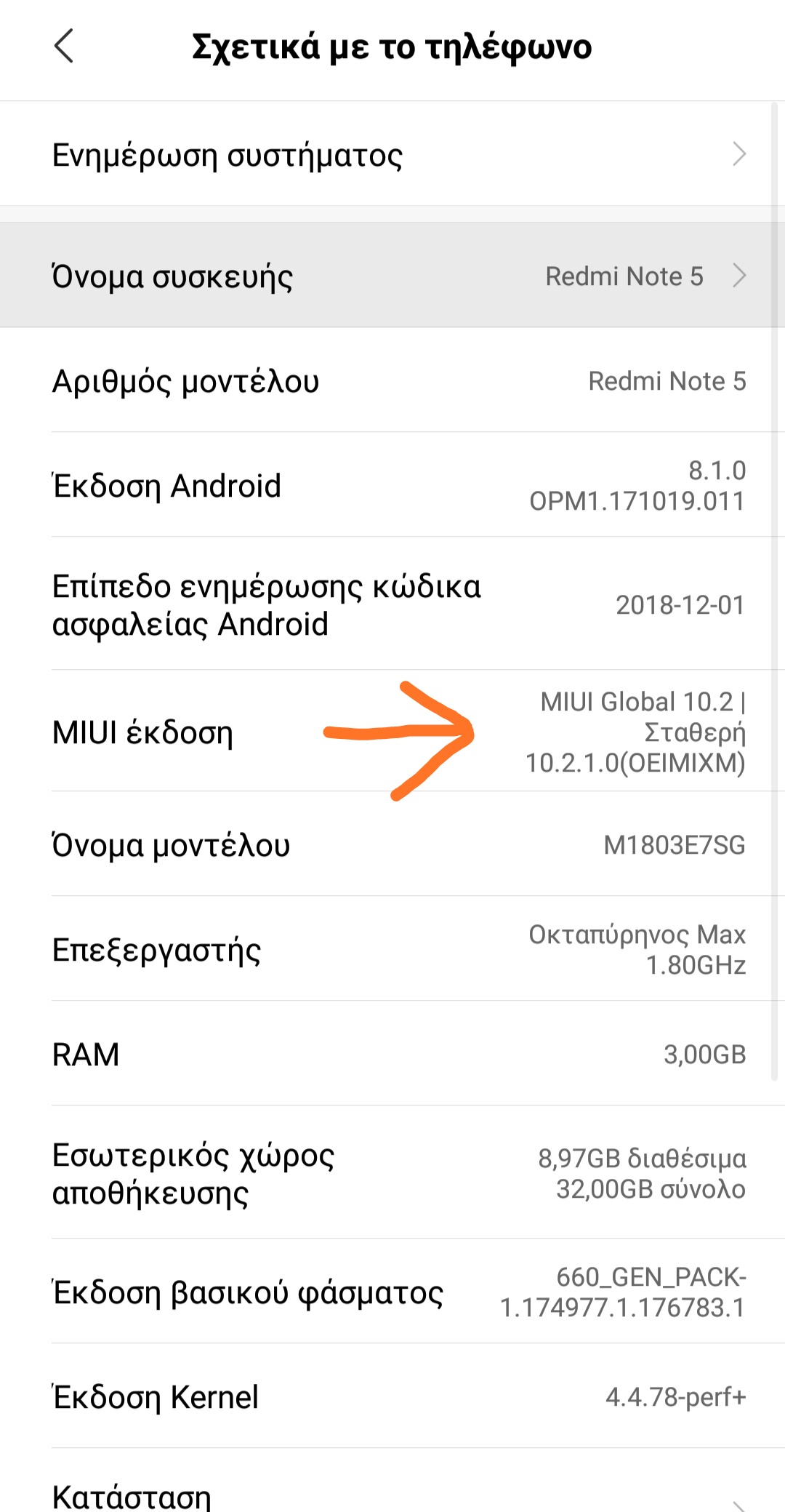Screen dimensions: 785x1512
Task: Open Όνομα συσκευής to rename device
Action: [x=392, y=276]
